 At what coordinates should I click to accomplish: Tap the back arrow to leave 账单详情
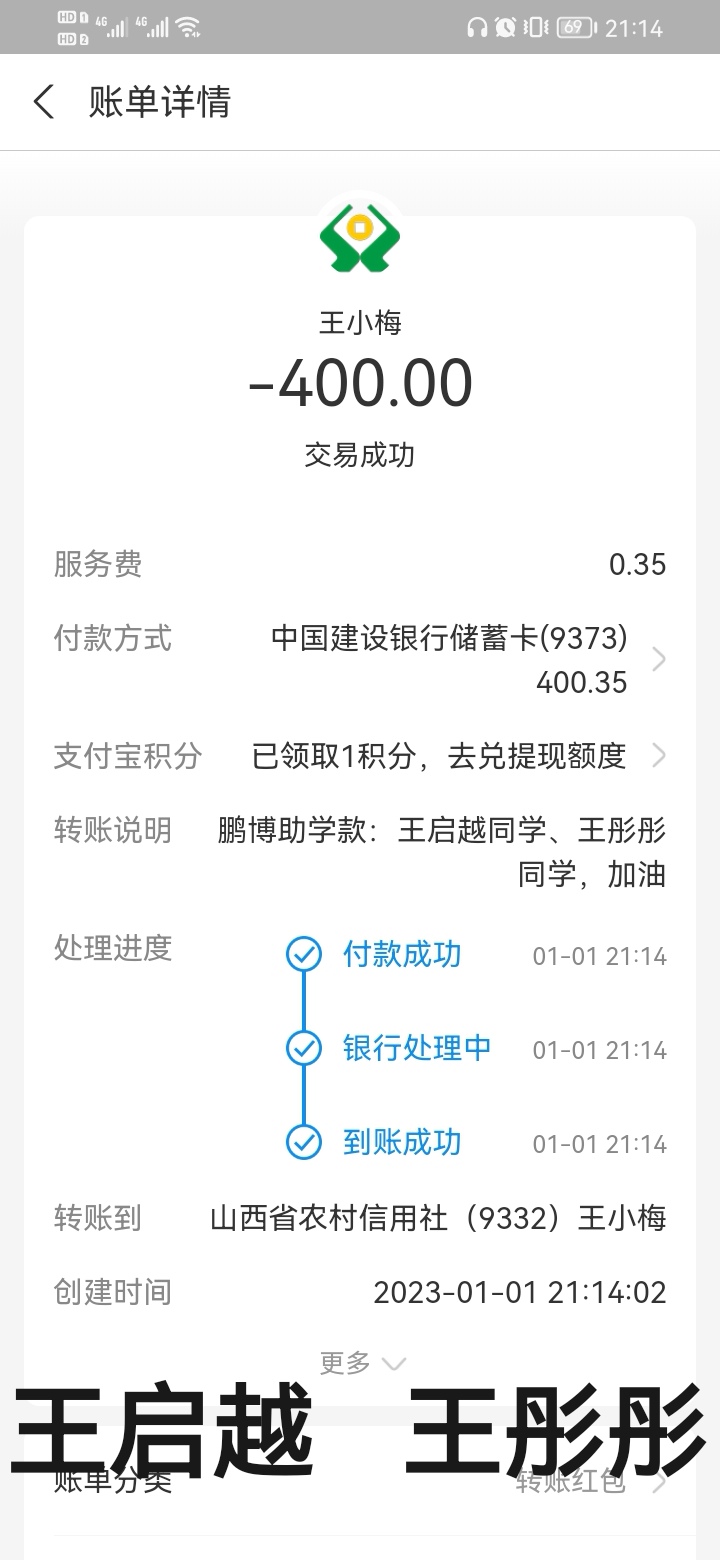(42, 103)
